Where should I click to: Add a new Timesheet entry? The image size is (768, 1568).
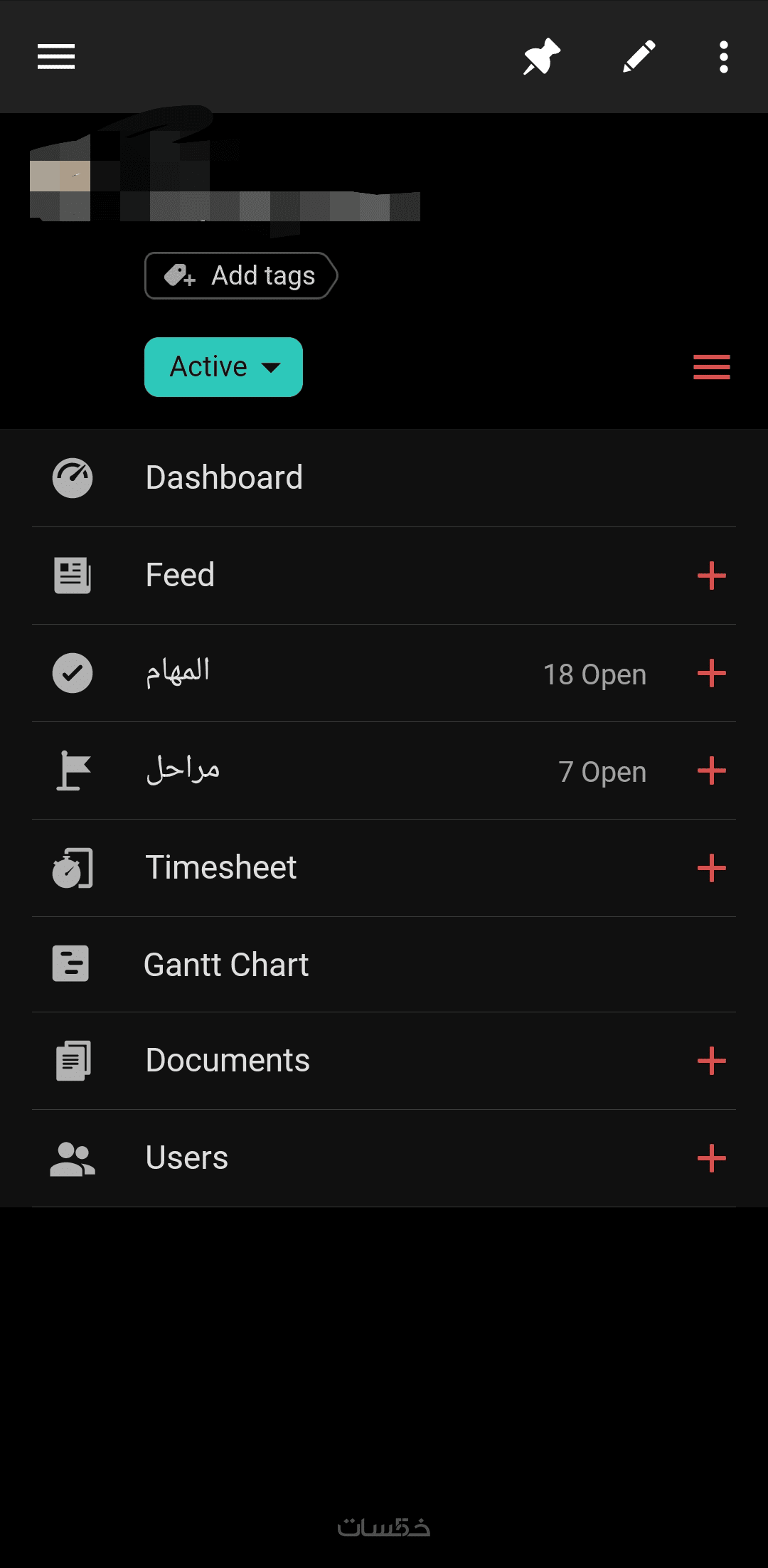click(712, 868)
